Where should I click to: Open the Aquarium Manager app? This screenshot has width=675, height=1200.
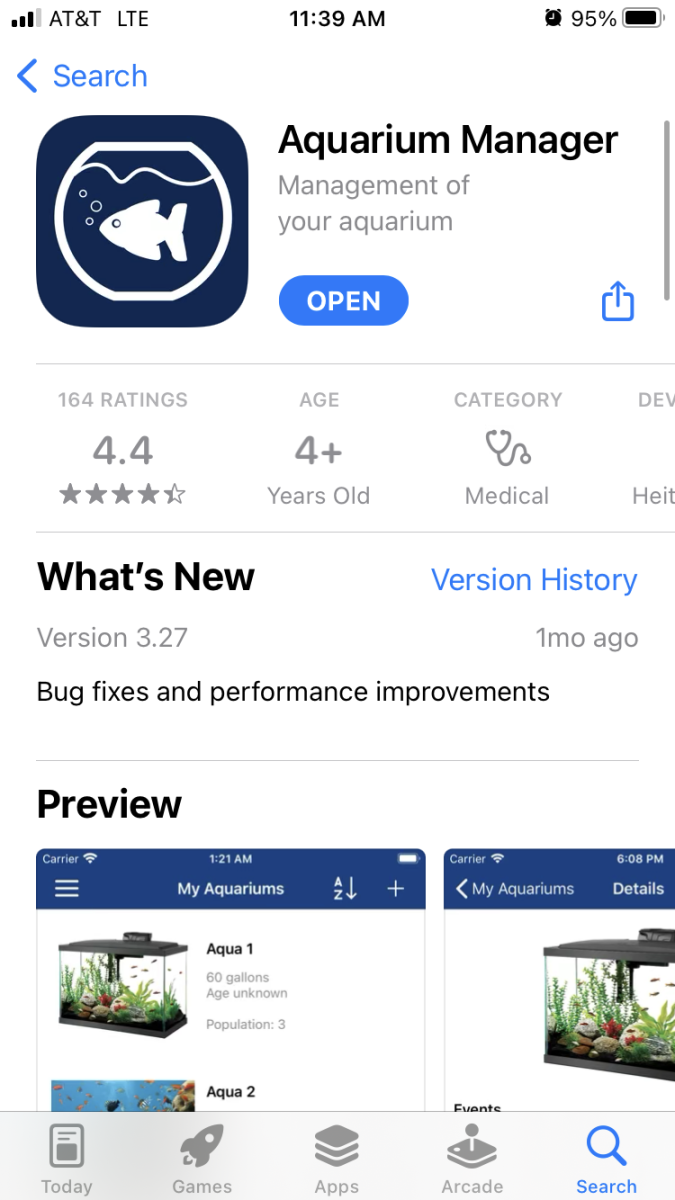pos(343,301)
